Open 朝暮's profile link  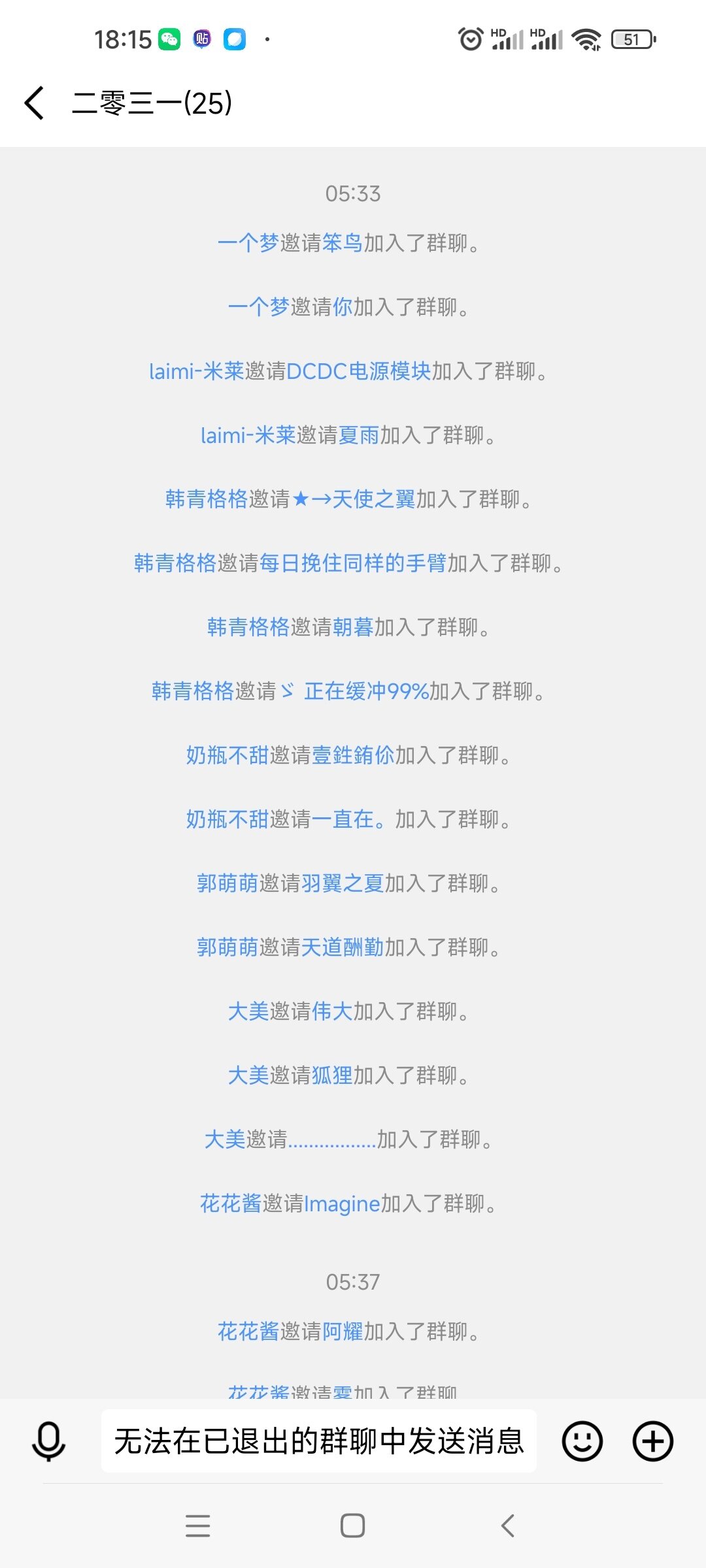pyautogui.click(x=353, y=627)
